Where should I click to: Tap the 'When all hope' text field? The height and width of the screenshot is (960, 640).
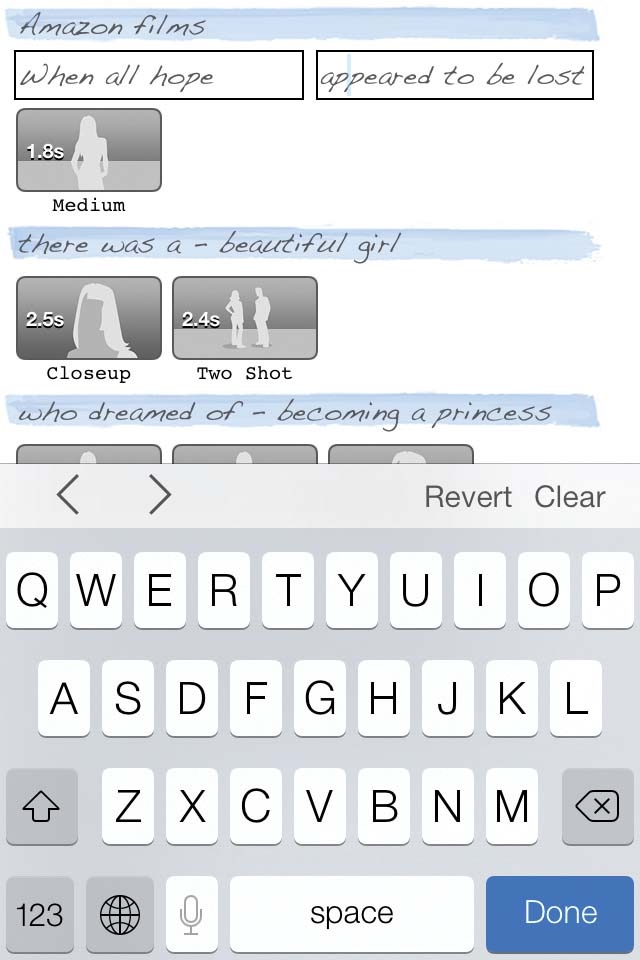[x=158, y=76]
